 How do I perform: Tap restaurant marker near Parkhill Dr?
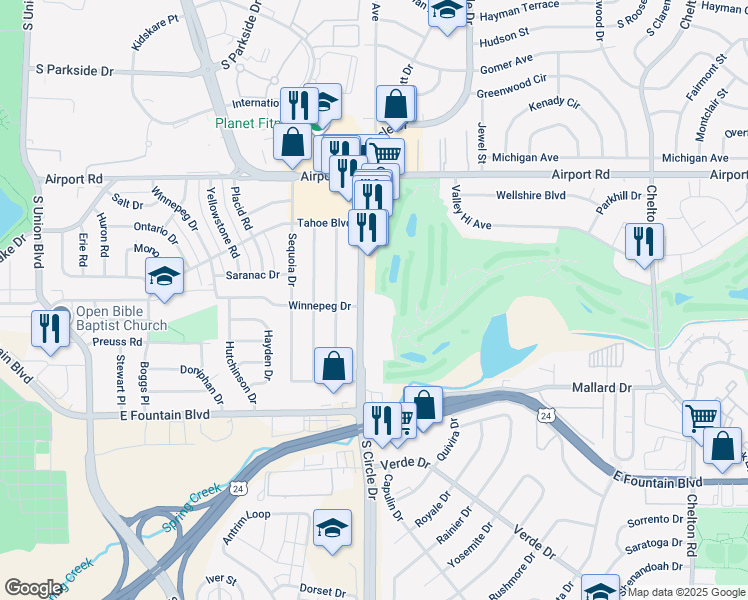click(642, 243)
